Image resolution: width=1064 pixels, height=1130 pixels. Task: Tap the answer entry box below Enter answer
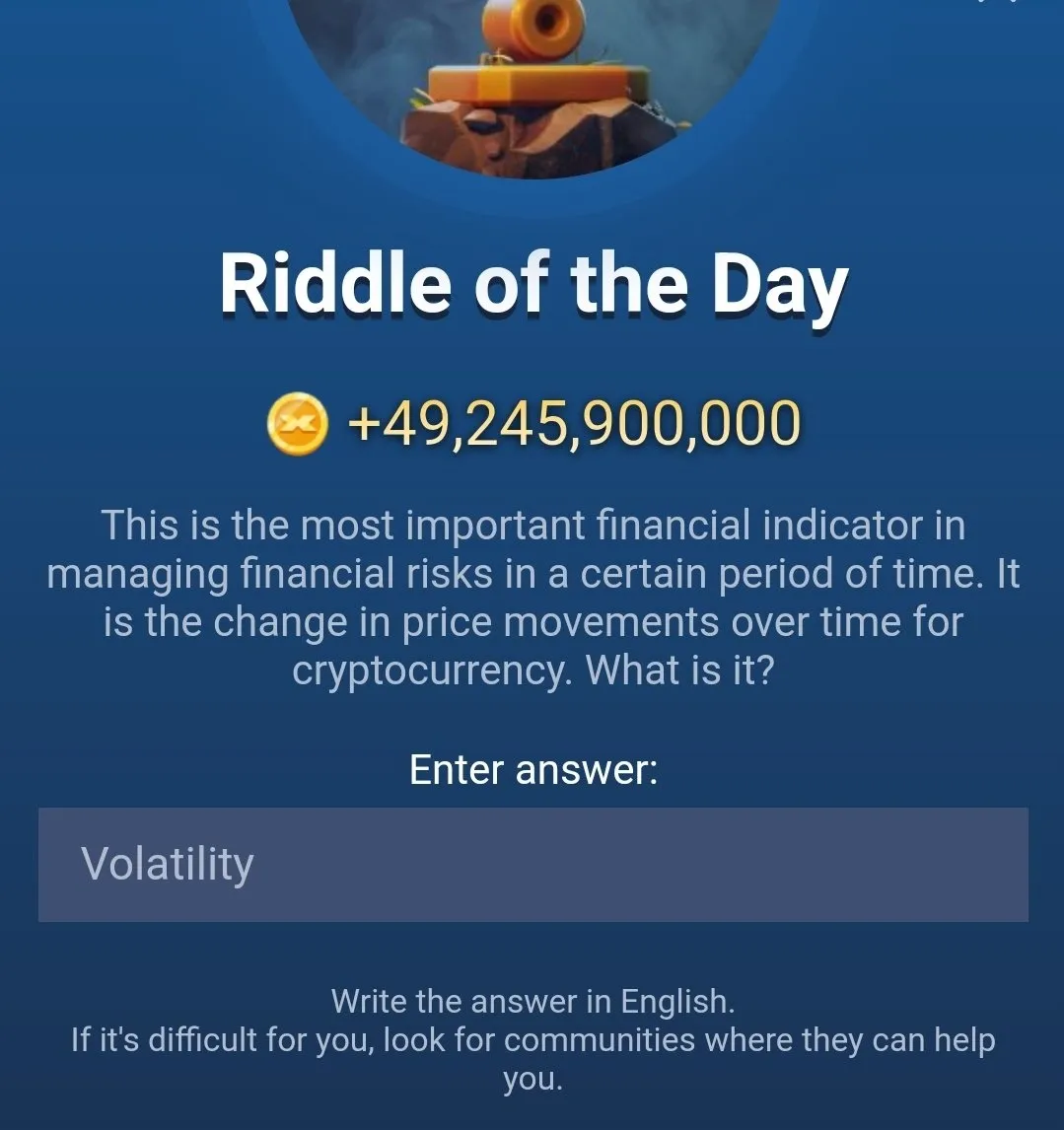[x=532, y=865]
